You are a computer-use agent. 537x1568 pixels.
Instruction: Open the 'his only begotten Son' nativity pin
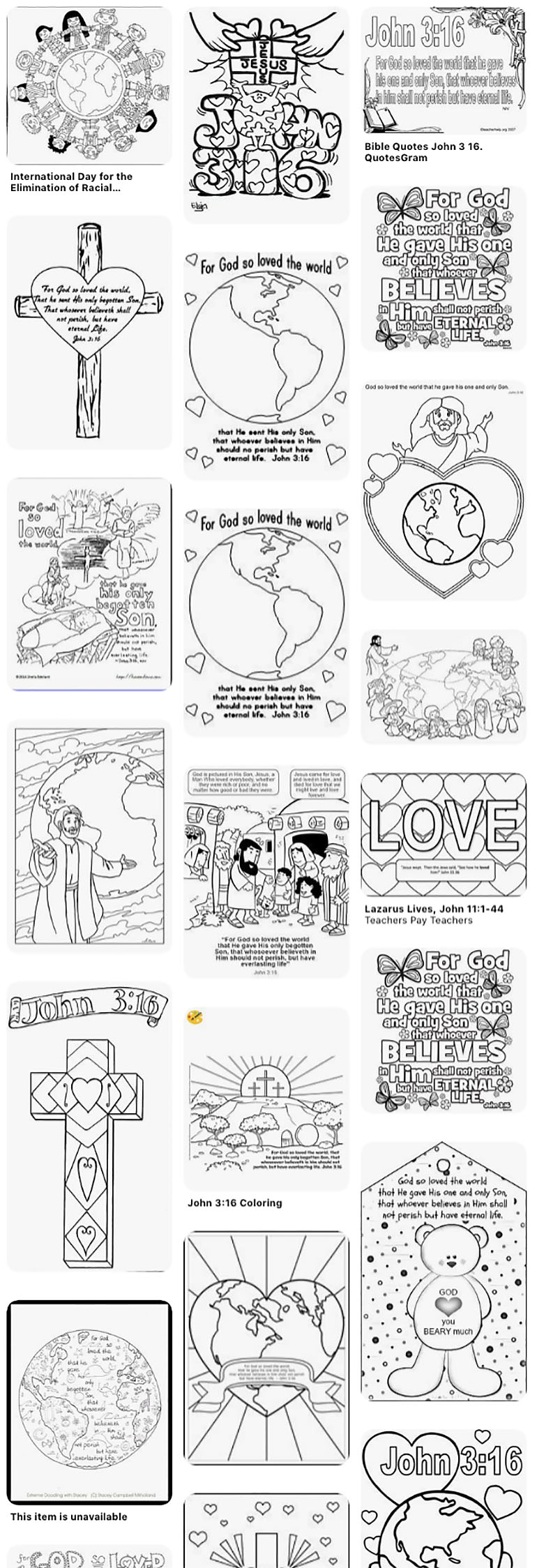pos(89,584)
